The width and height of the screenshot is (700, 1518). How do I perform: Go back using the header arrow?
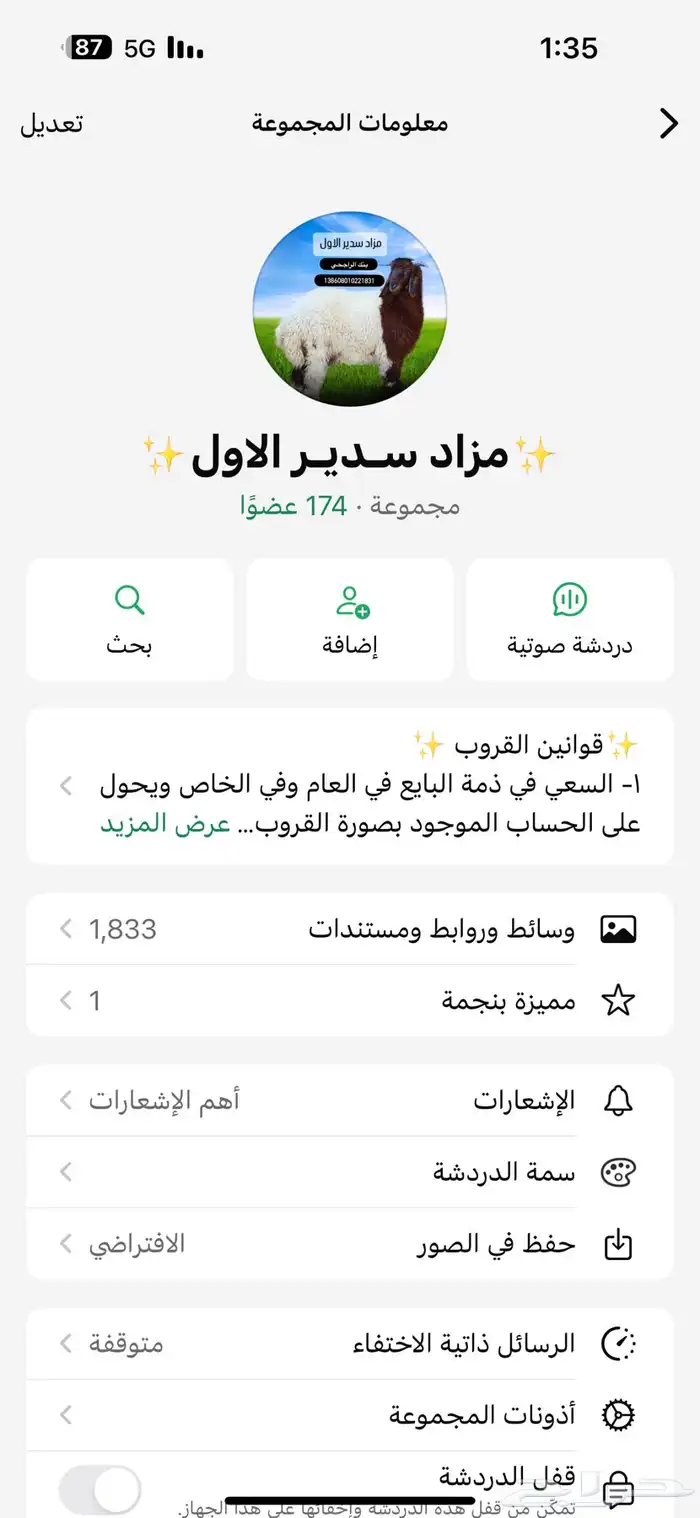coord(668,124)
